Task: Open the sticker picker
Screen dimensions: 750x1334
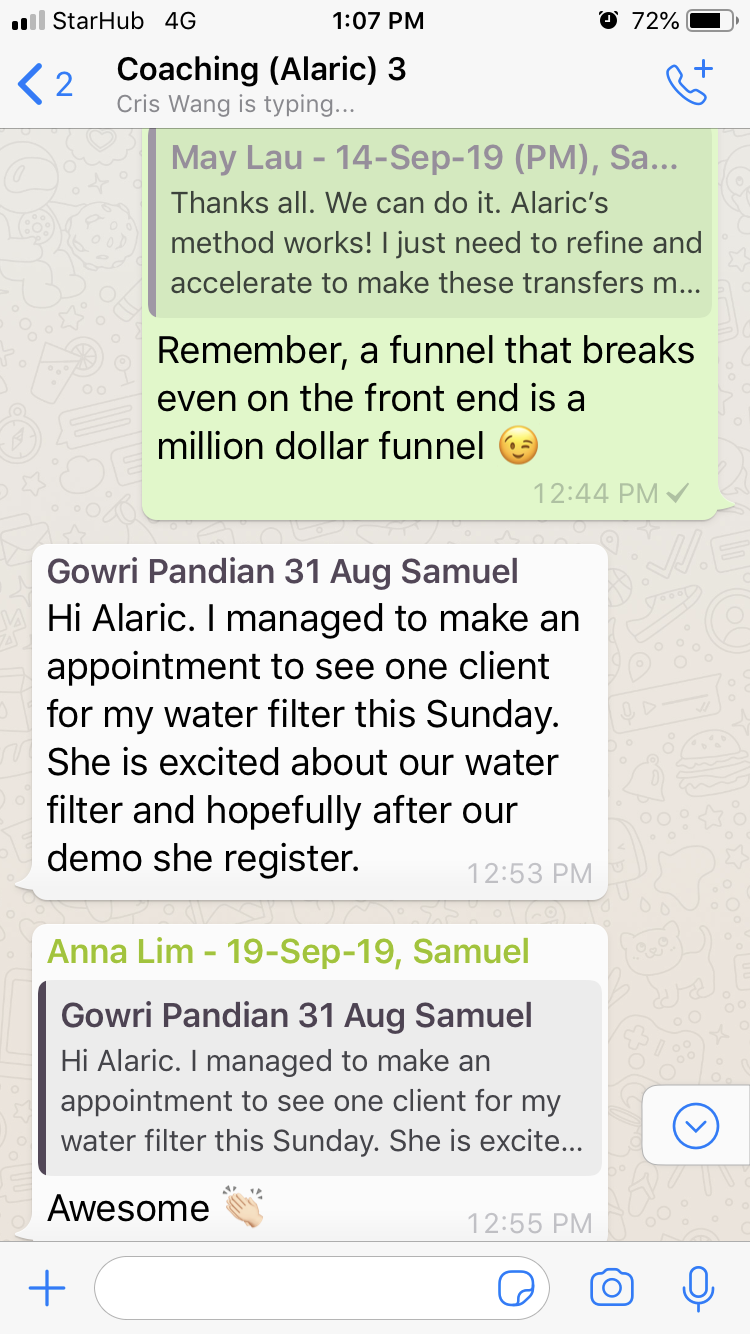Action: (x=516, y=1289)
